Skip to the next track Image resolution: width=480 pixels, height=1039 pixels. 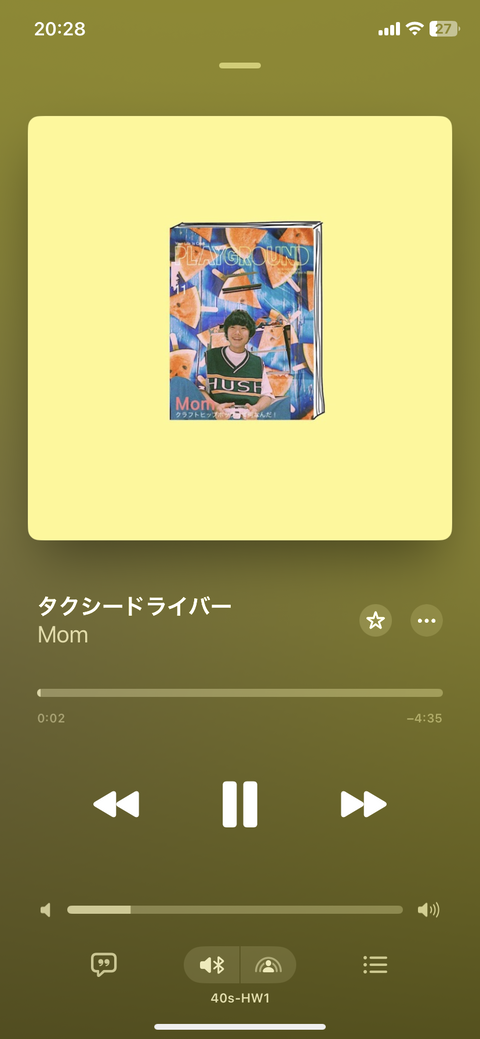click(x=363, y=804)
